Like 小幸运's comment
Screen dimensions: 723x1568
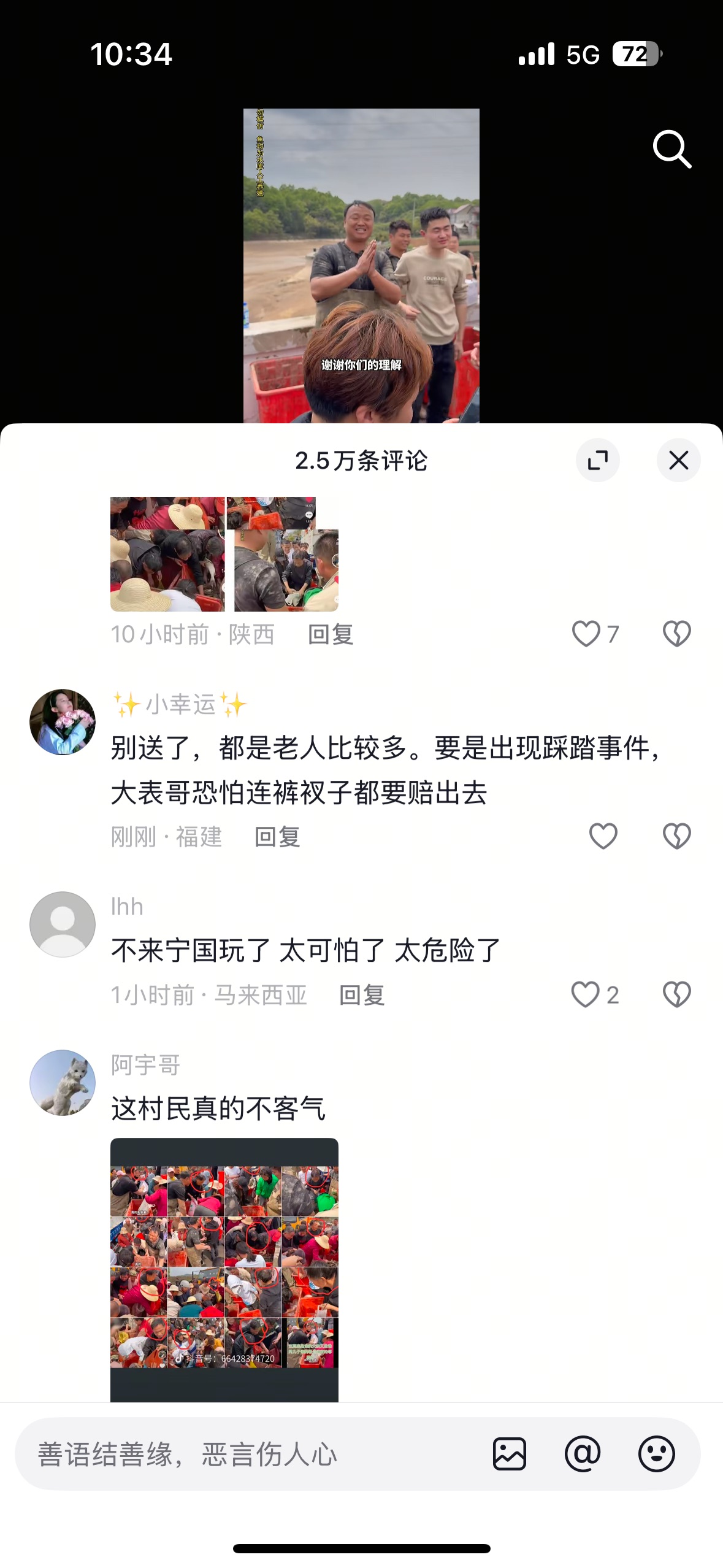603,836
